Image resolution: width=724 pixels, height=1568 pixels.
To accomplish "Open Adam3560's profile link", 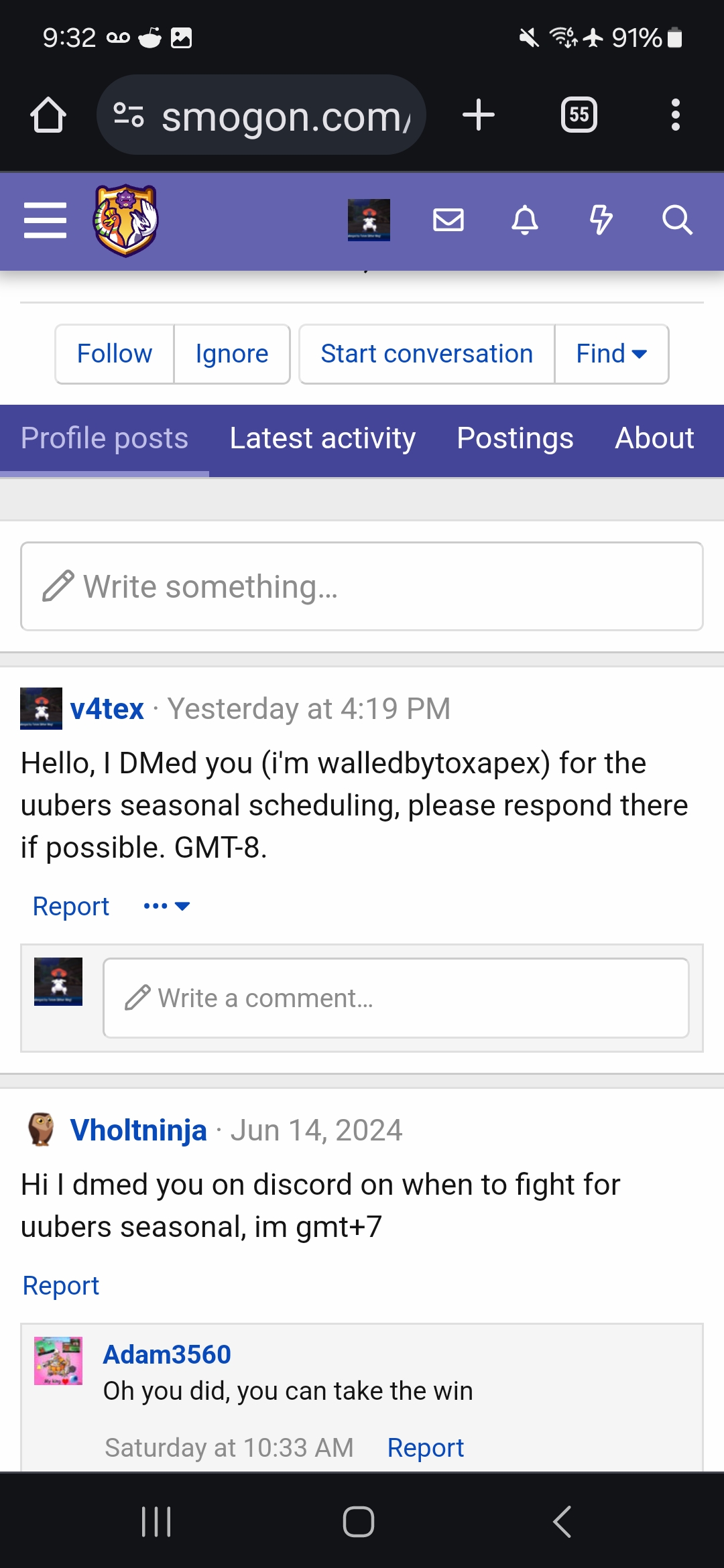I will coord(167,1355).
